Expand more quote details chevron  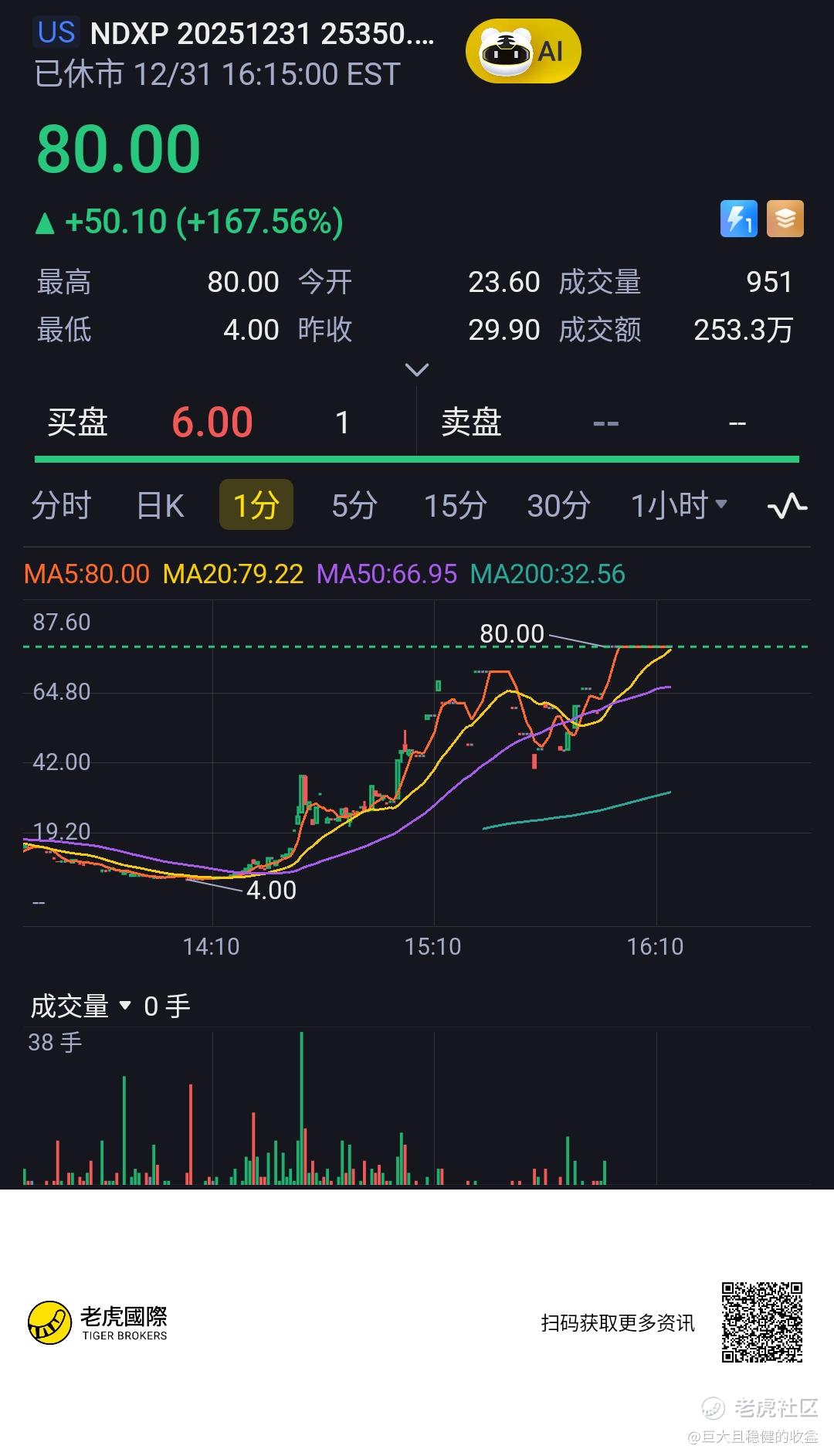coord(417,370)
